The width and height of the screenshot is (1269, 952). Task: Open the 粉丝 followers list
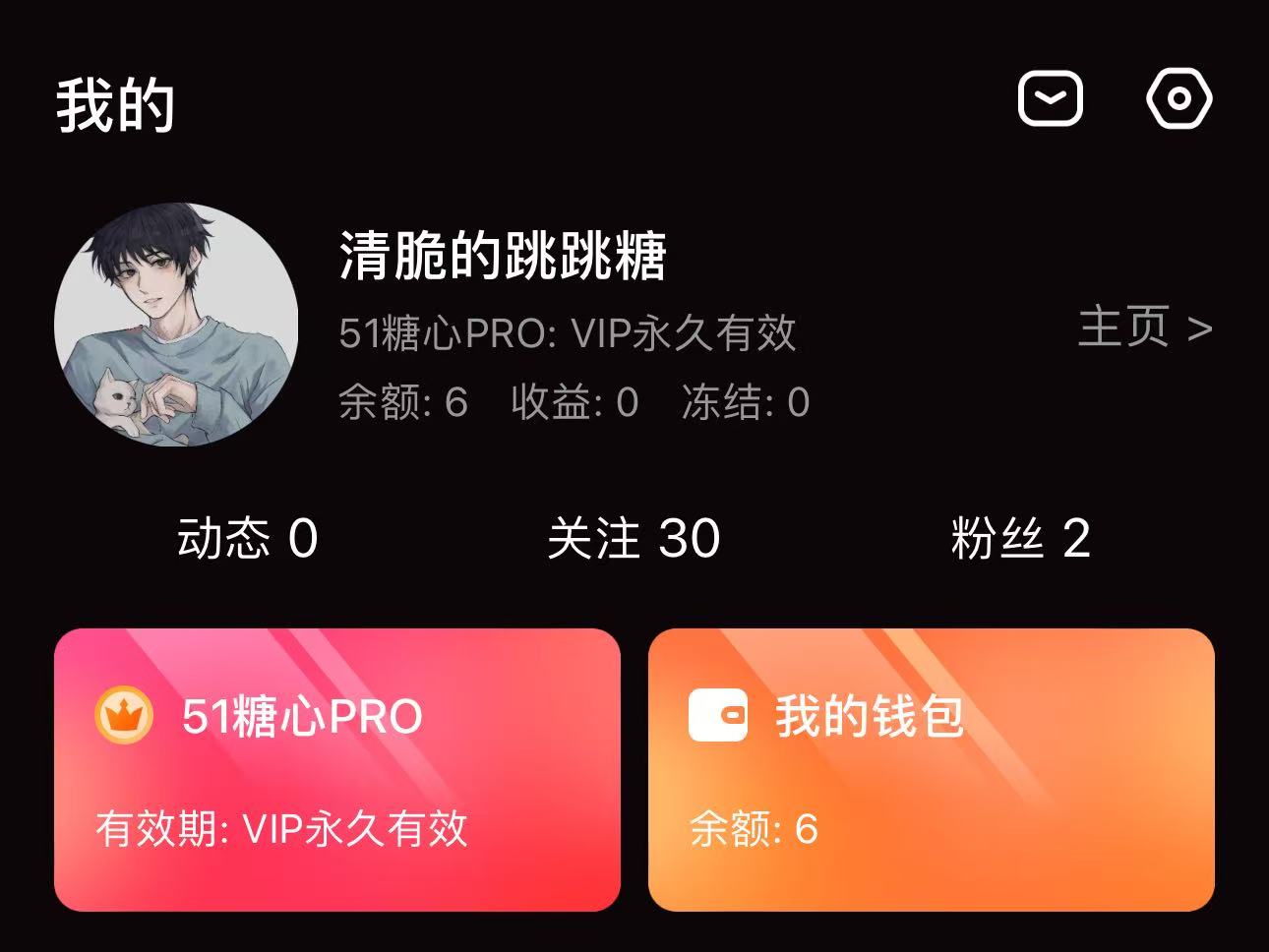(1020, 538)
